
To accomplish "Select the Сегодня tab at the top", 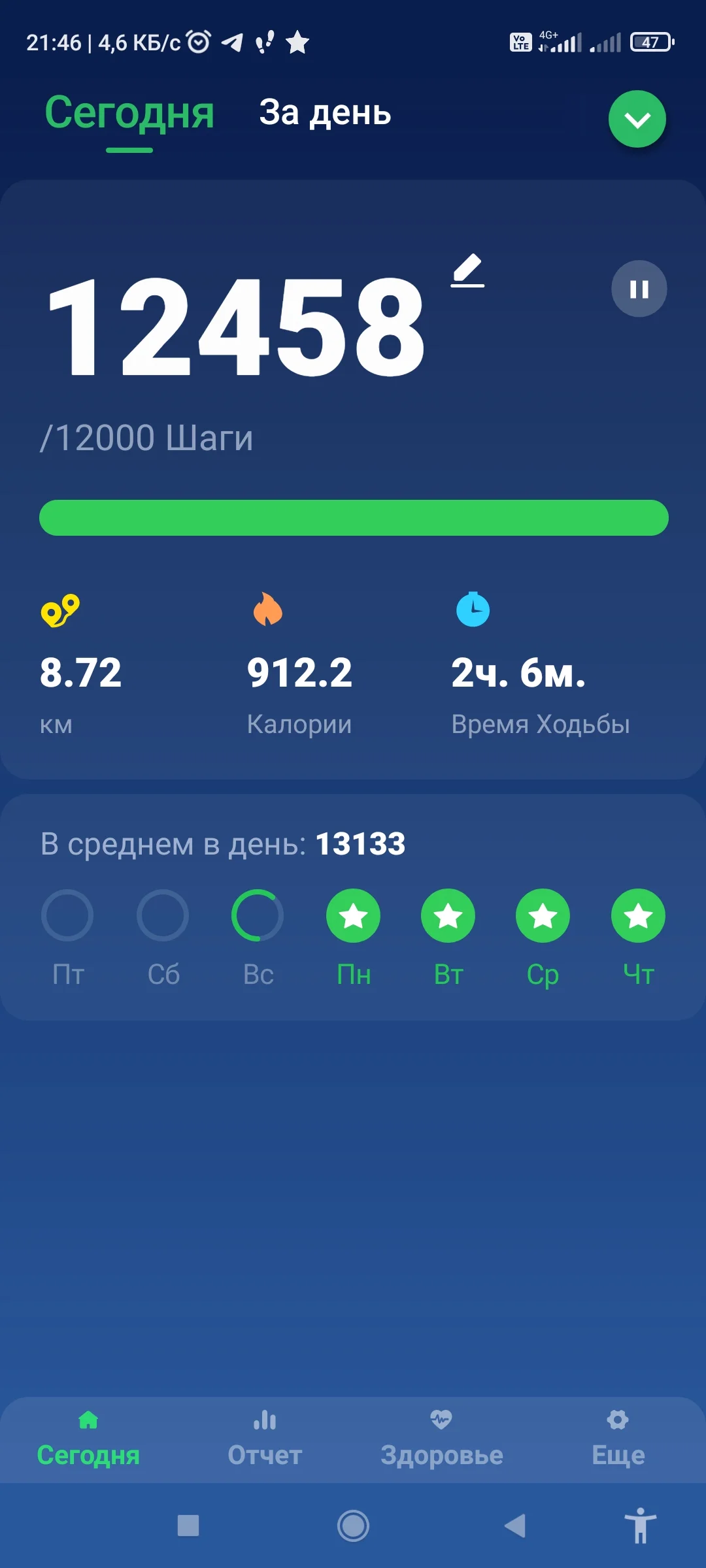I will [x=128, y=114].
